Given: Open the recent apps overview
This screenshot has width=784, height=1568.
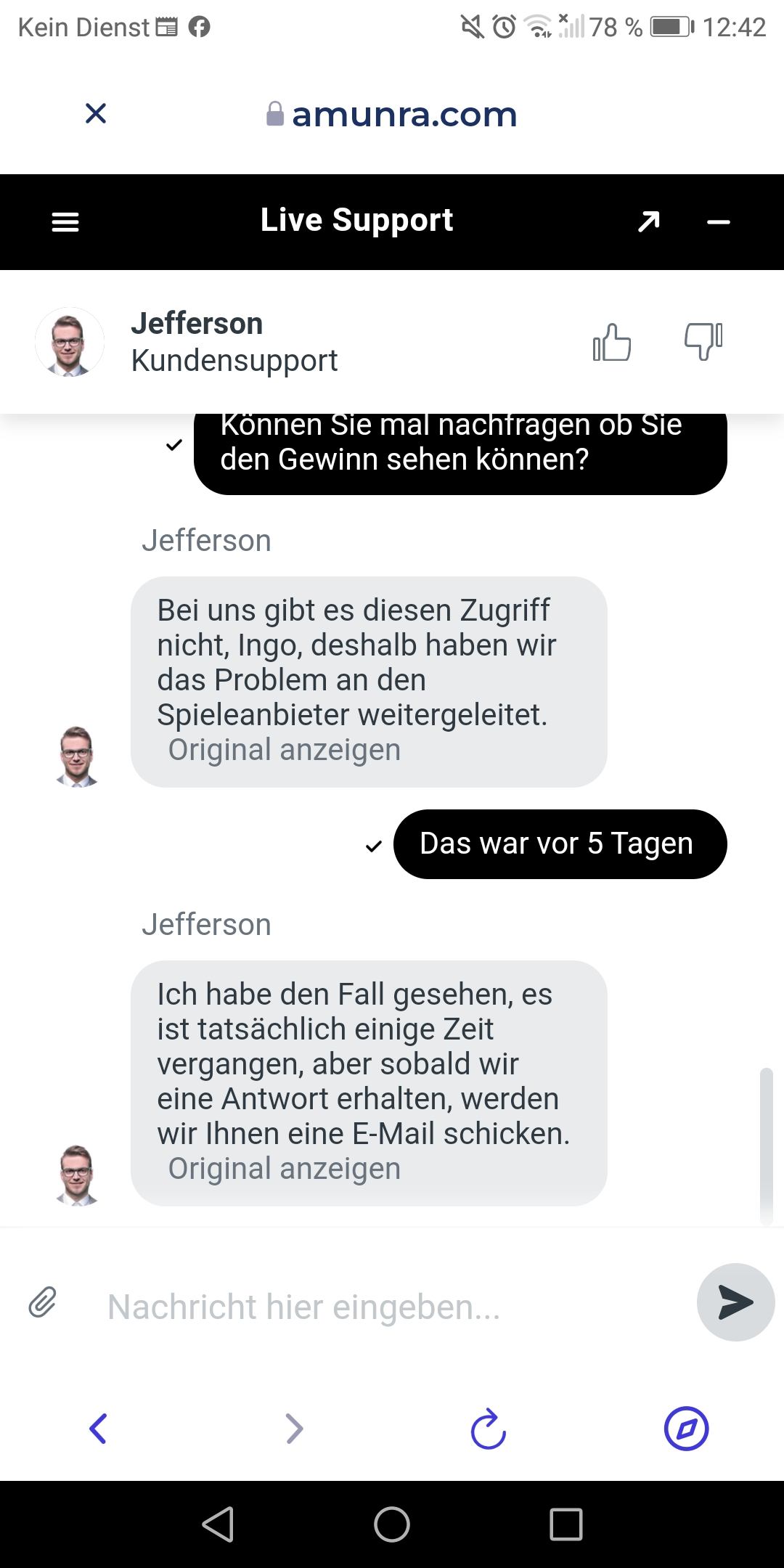Looking at the screenshot, I should pos(566,1524).
